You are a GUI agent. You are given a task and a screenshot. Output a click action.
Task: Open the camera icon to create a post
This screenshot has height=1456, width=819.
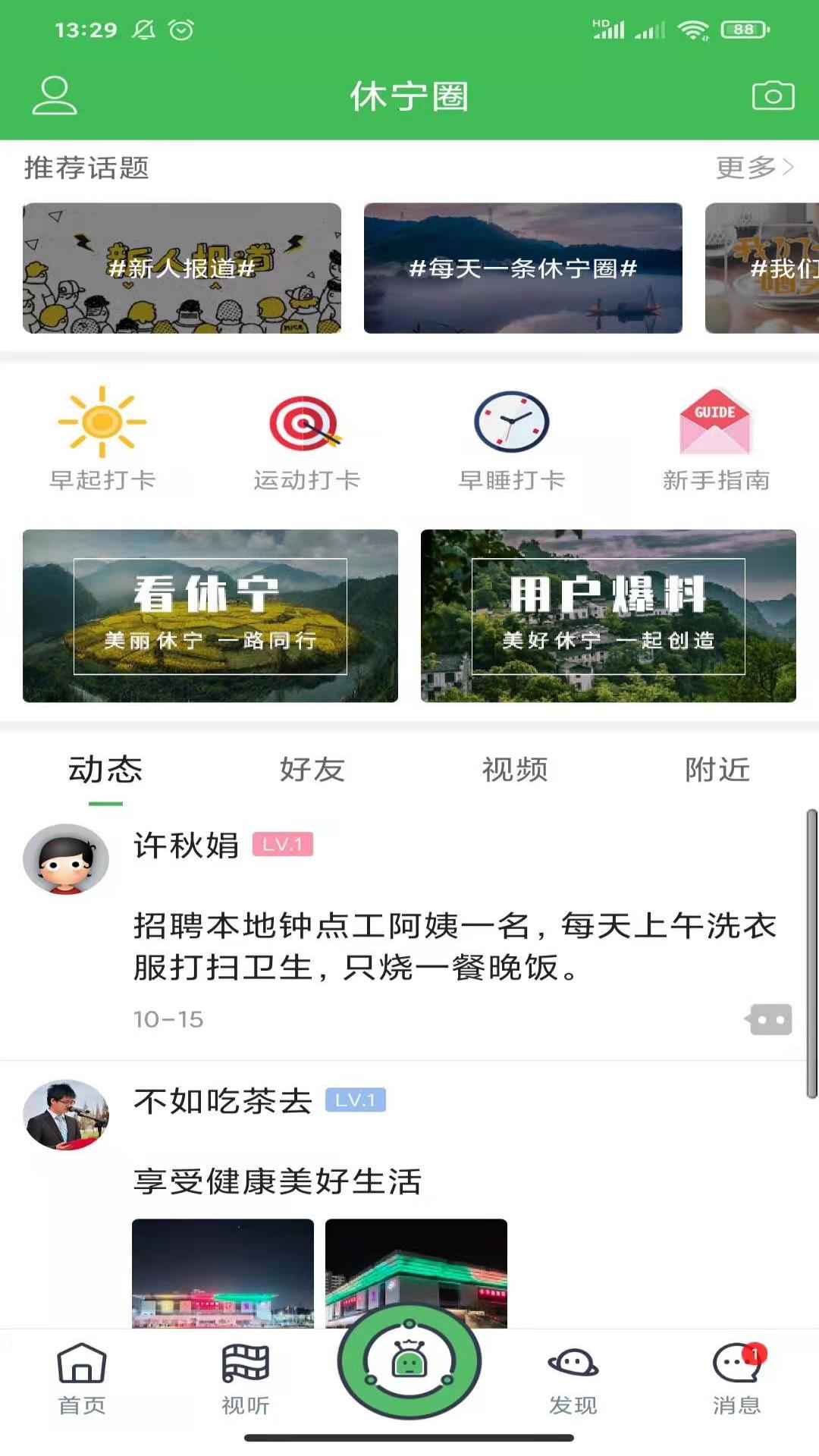pyautogui.click(x=773, y=96)
